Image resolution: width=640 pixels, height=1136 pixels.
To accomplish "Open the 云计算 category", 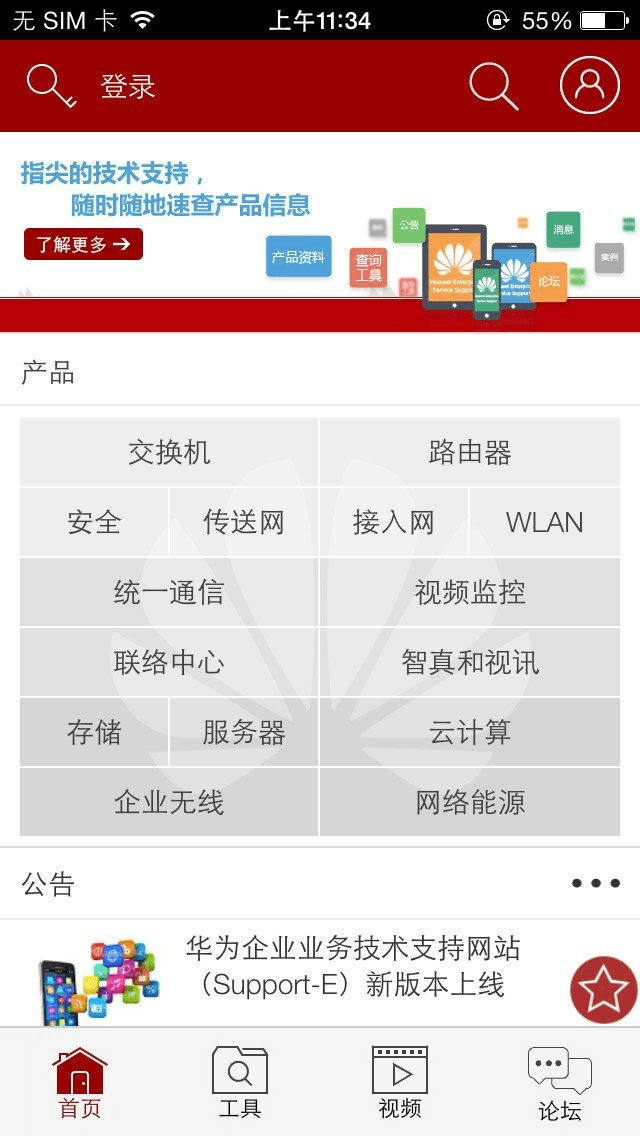I will 469,732.
